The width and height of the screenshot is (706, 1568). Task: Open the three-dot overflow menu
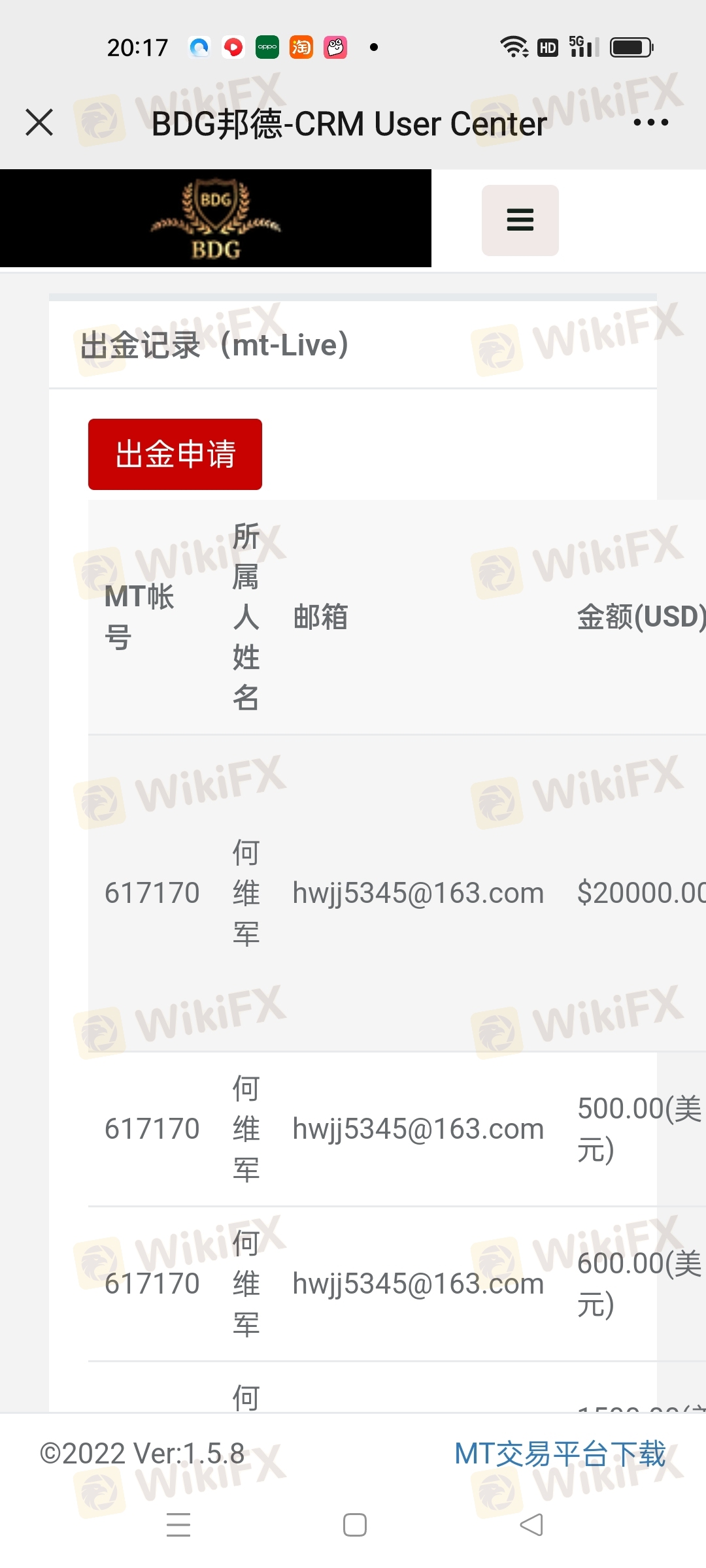pyautogui.click(x=651, y=122)
